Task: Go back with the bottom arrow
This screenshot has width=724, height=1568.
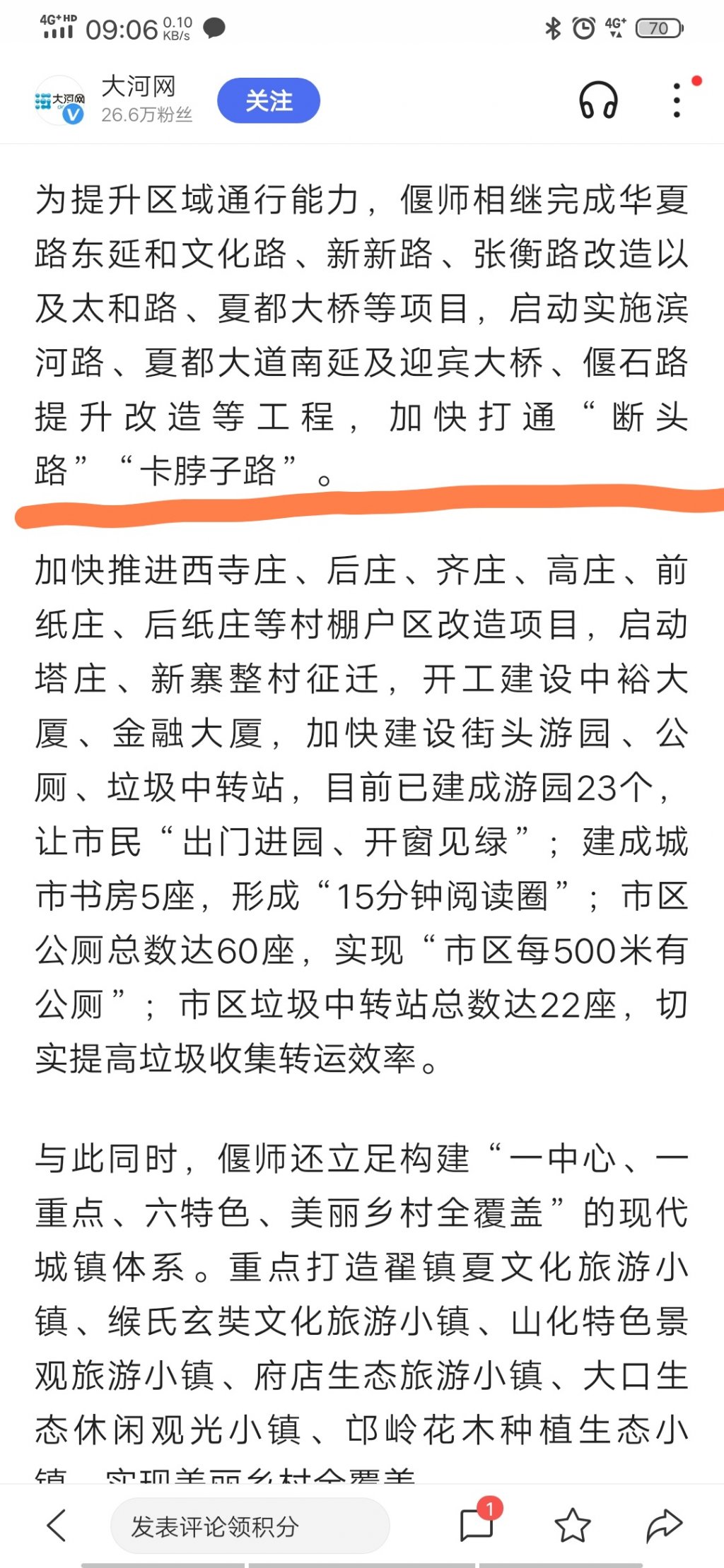Action: click(57, 1525)
